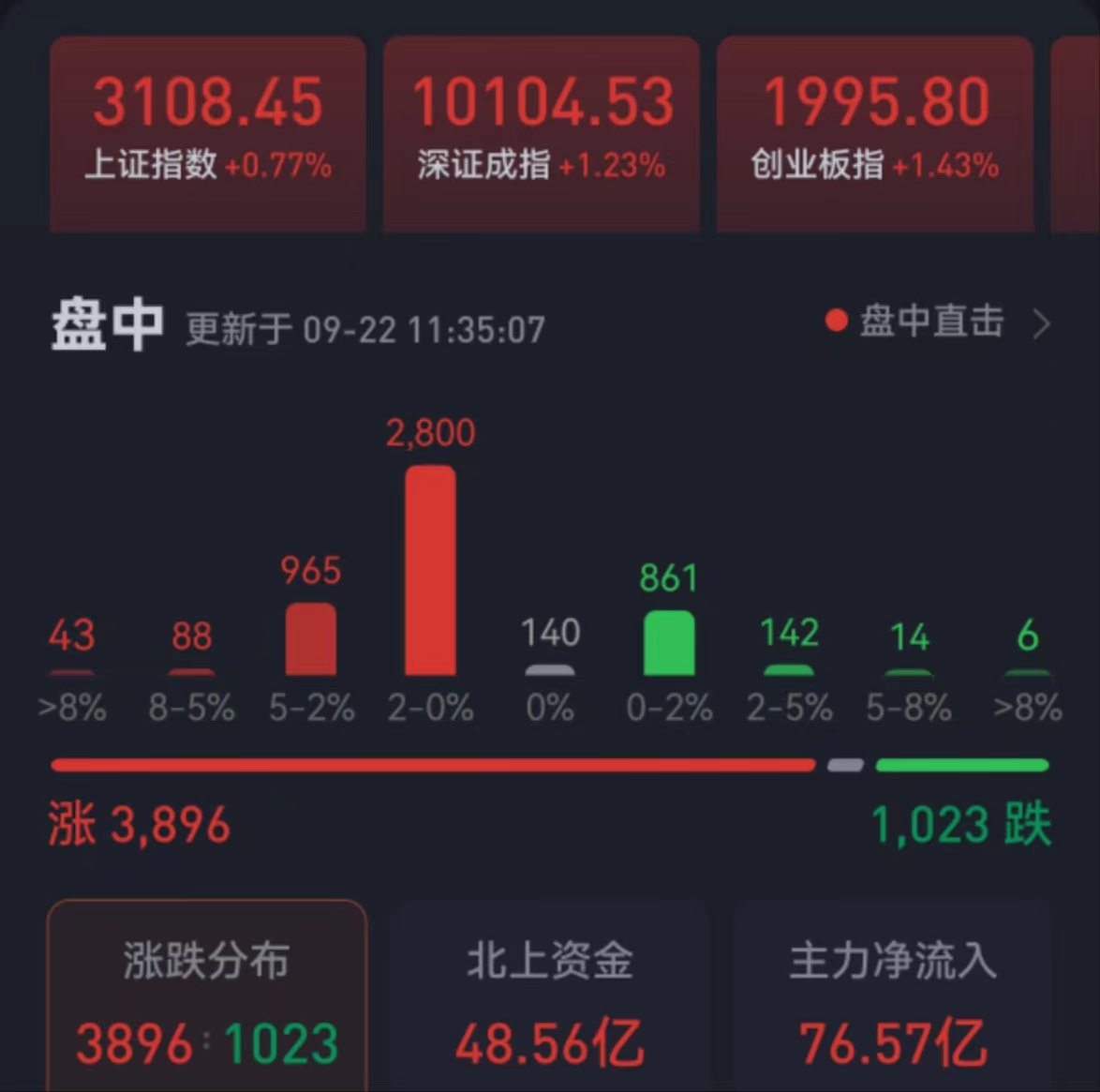Image resolution: width=1100 pixels, height=1092 pixels.
Task: Open the 深证成指 index card
Action: 542,133
